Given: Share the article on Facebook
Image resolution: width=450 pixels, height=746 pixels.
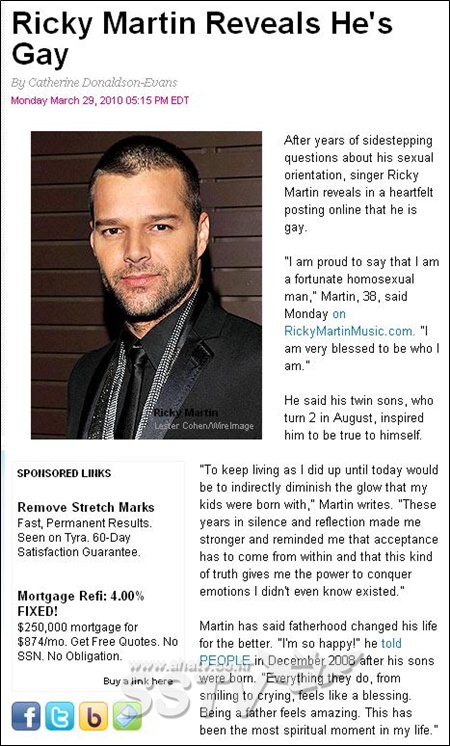Looking at the screenshot, I should pyautogui.click(x=26, y=716).
